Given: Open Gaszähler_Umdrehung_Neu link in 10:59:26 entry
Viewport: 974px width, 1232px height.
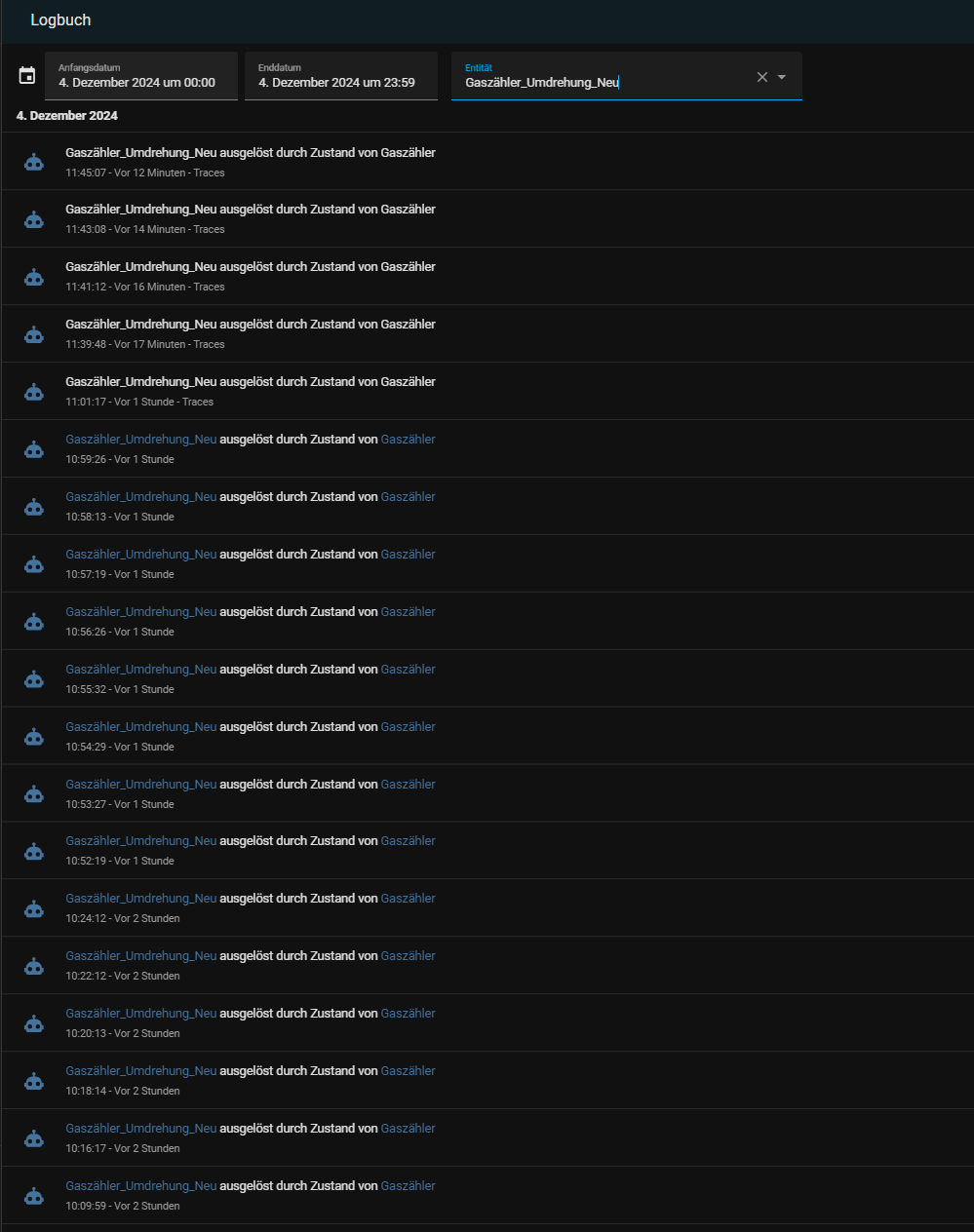Looking at the screenshot, I should [x=140, y=440].
